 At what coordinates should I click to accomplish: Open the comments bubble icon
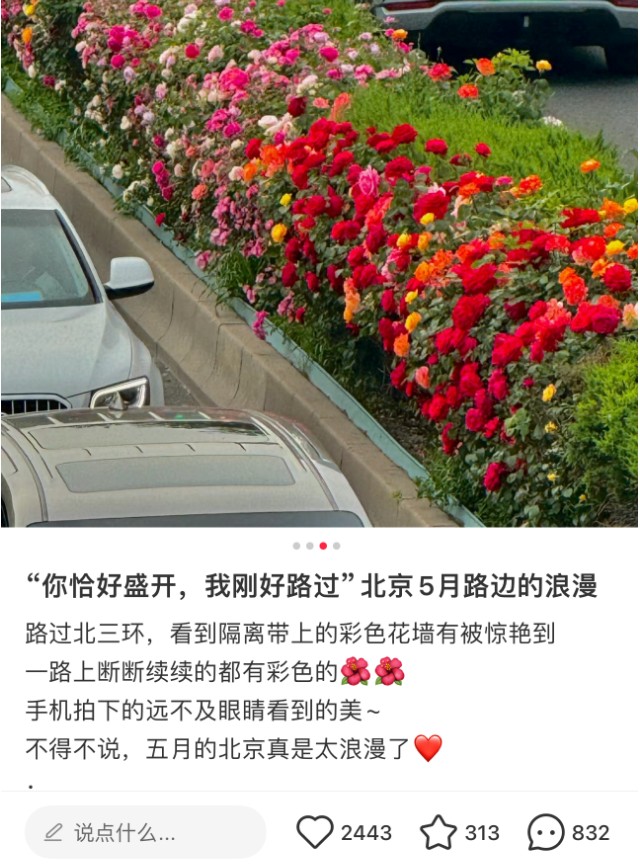coord(545,832)
